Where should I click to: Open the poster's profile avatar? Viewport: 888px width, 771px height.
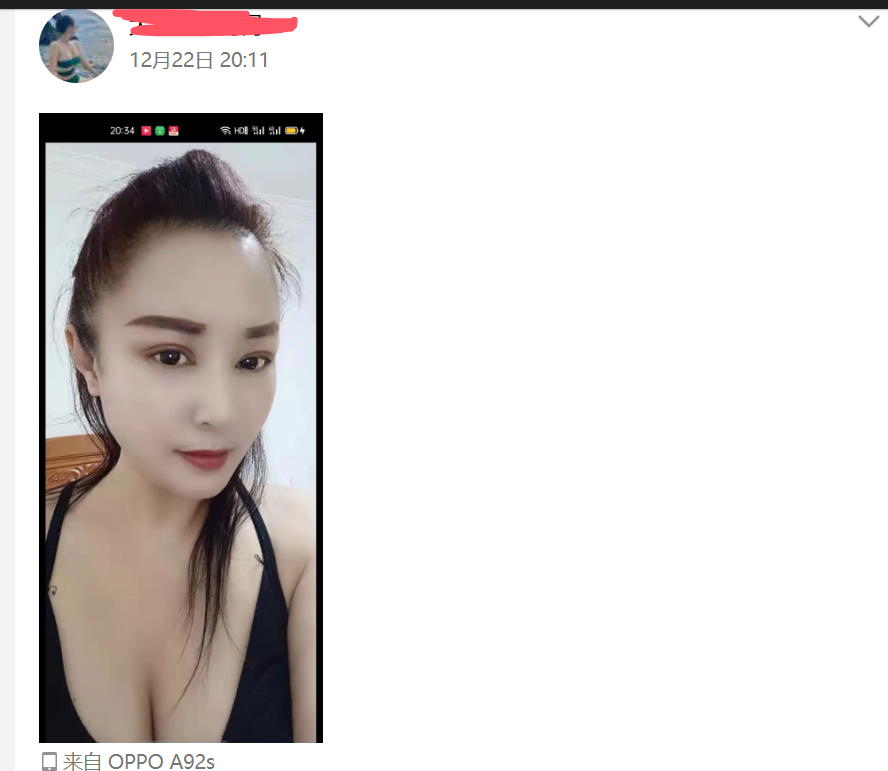pyautogui.click(x=76, y=46)
